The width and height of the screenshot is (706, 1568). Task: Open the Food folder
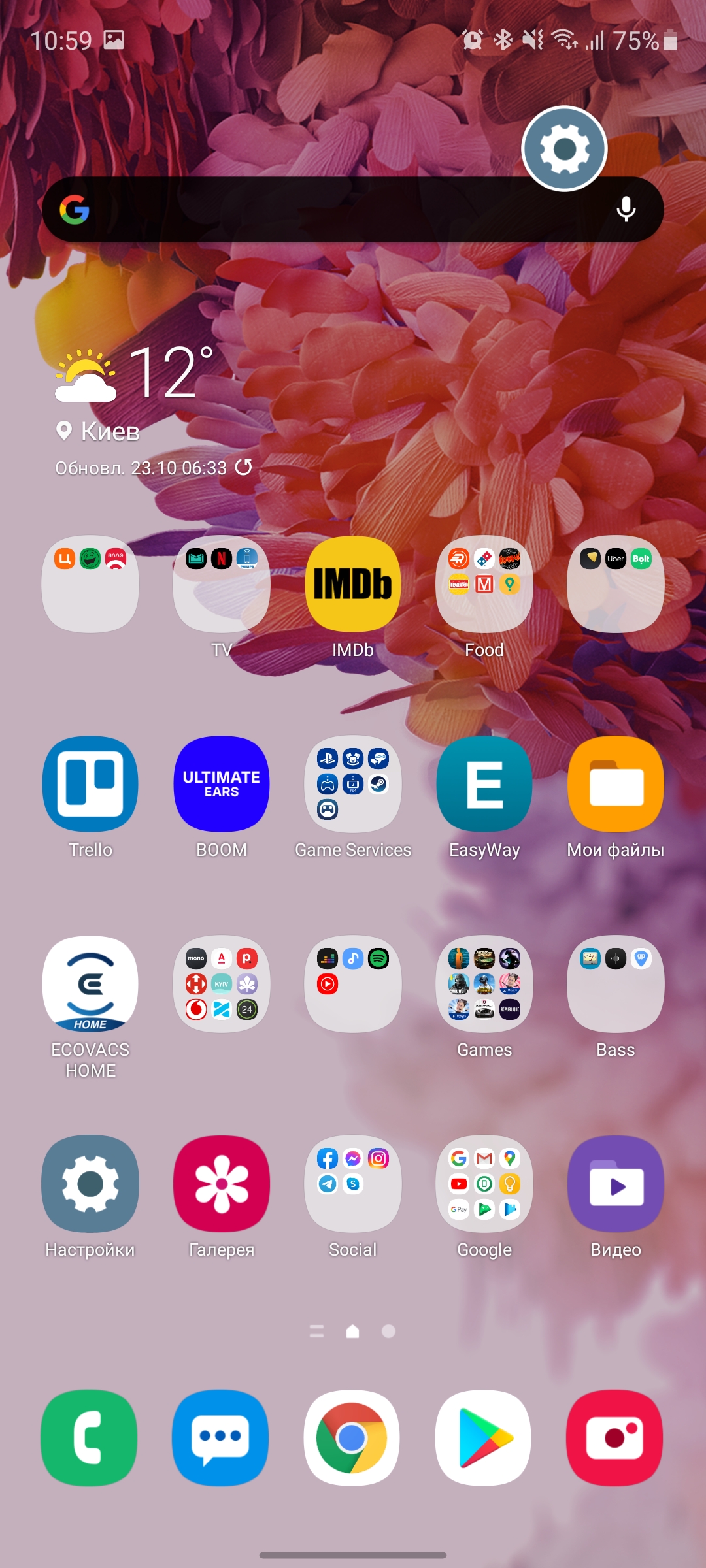point(484,584)
